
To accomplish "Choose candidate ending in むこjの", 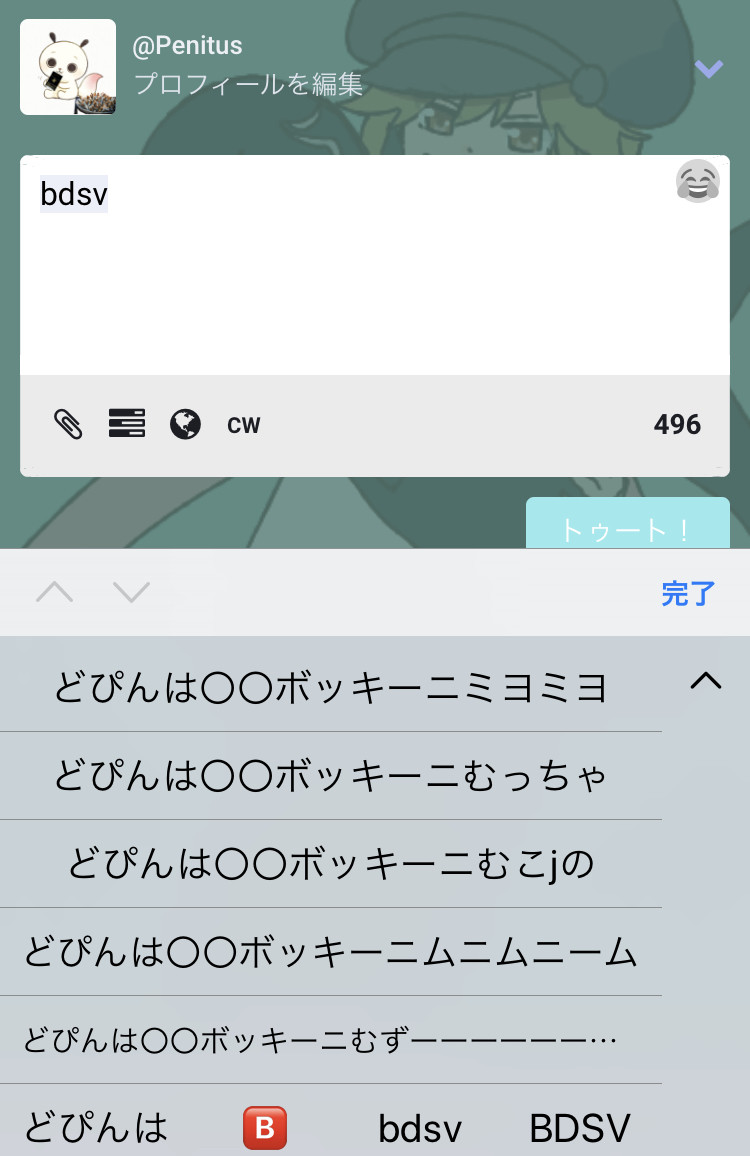I will click(330, 863).
